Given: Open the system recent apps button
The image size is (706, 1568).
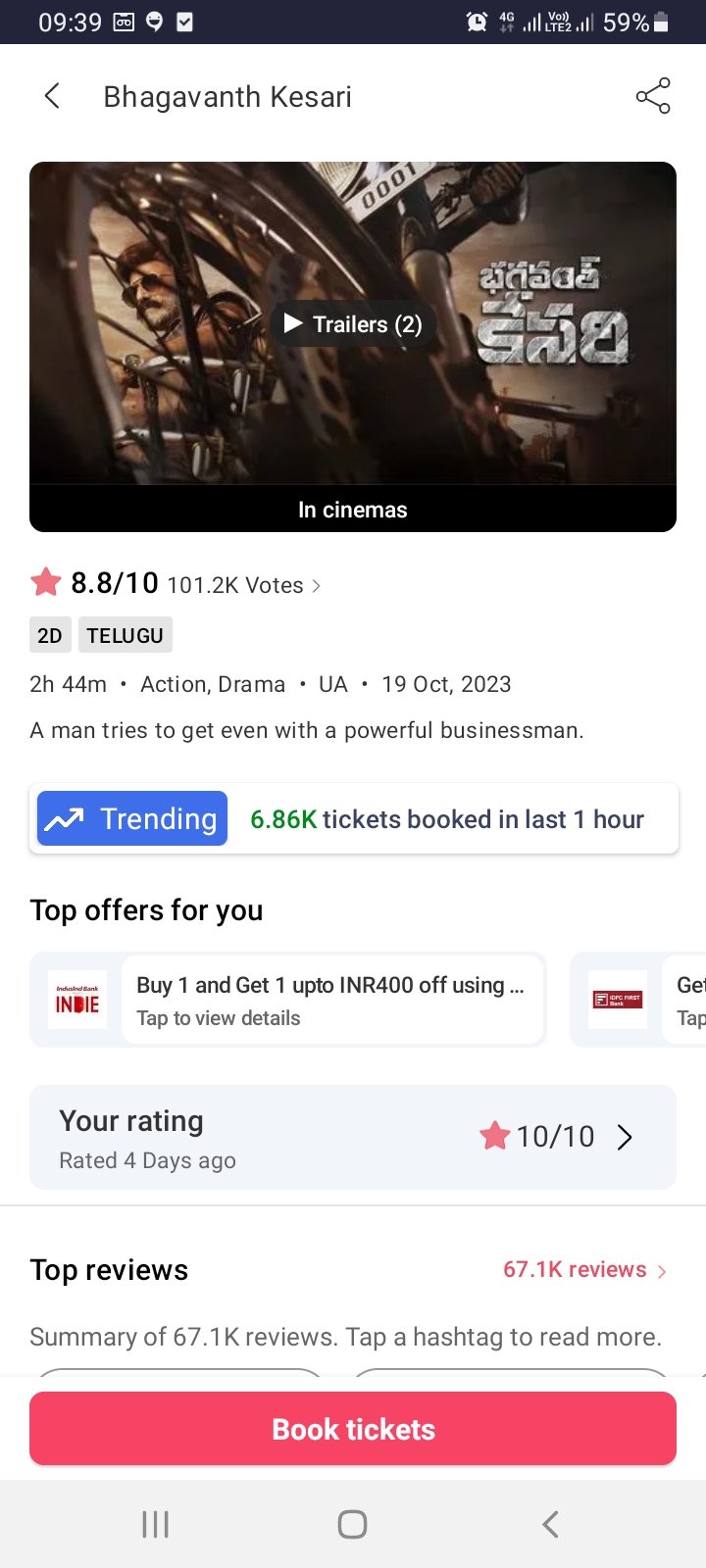Looking at the screenshot, I should tap(156, 1524).
